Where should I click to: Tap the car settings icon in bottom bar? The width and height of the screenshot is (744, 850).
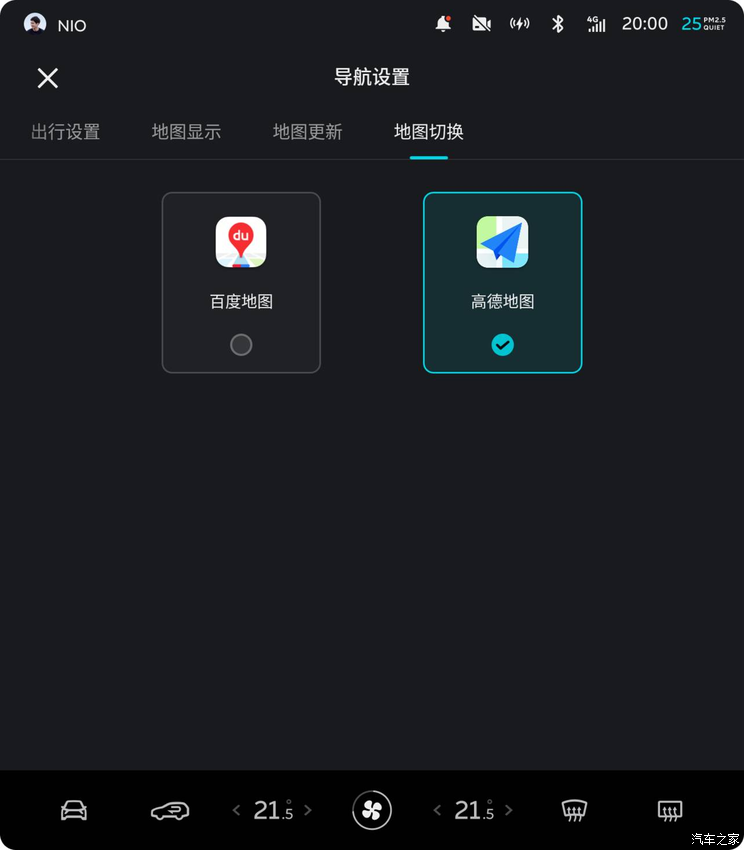pos(74,810)
